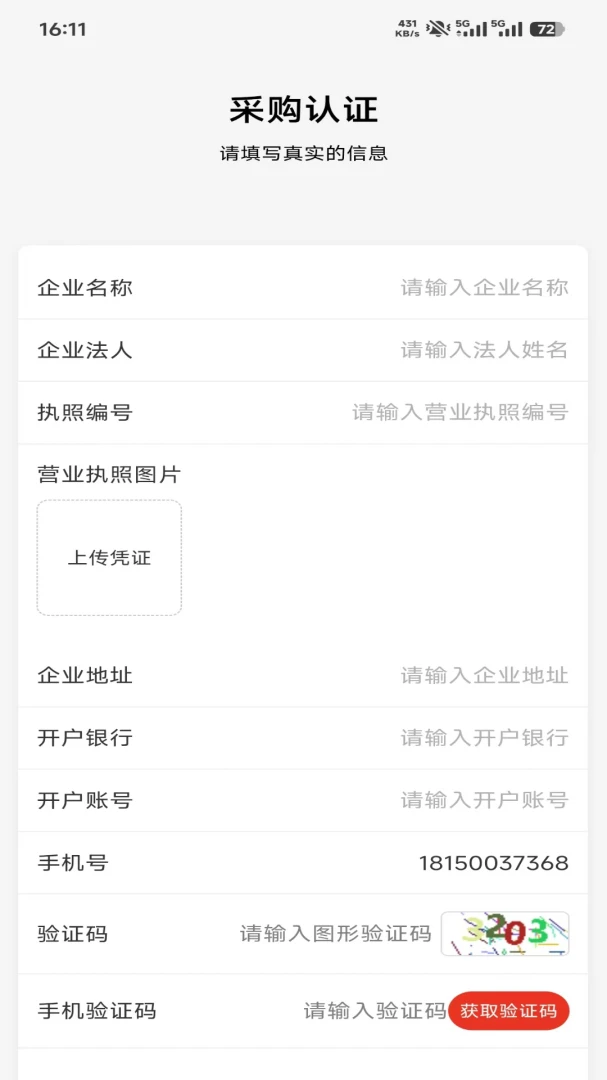The width and height of the screenshot is (607, 1080).
Task: Tap the 企业名称 input field
Action: coord(484,287)
